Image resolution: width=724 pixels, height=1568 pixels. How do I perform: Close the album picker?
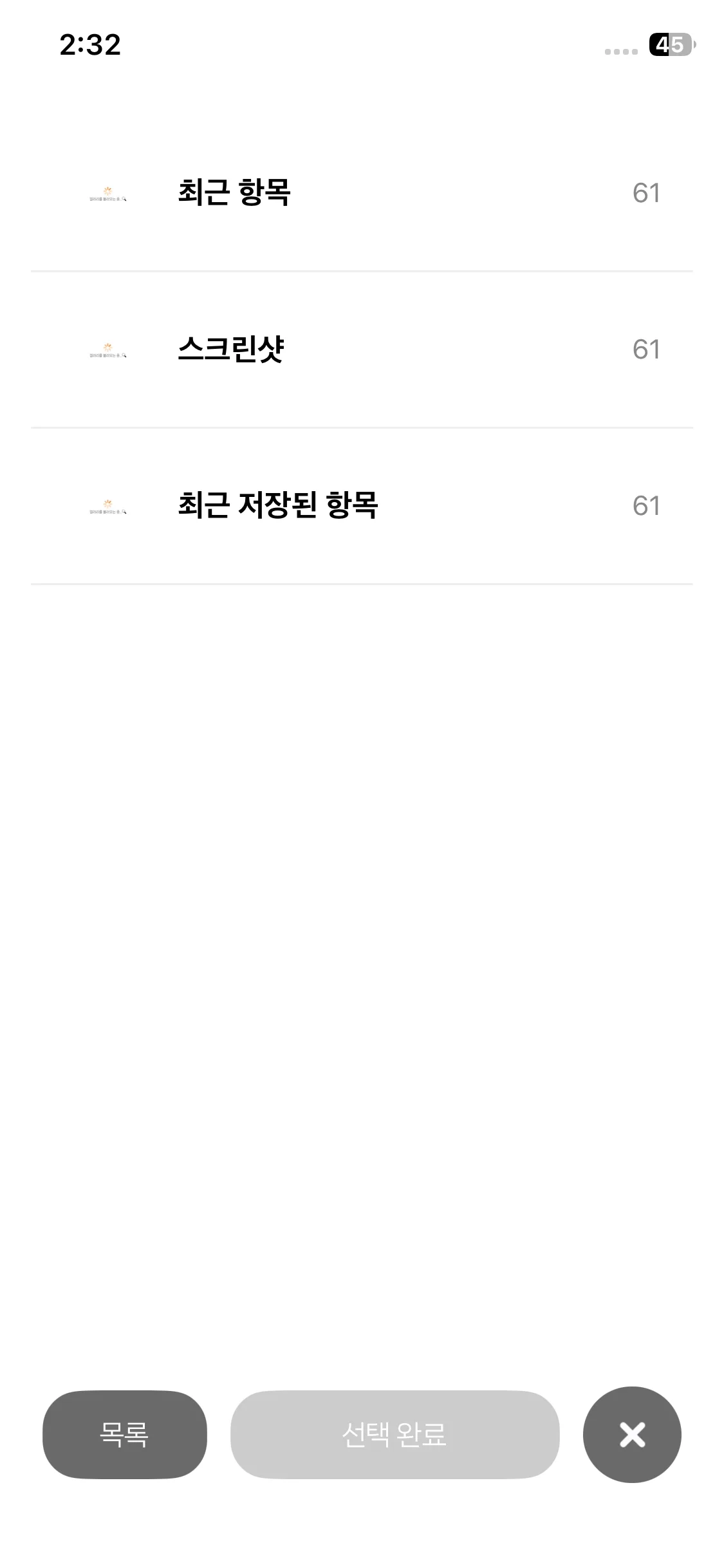tap(631, 1435)
